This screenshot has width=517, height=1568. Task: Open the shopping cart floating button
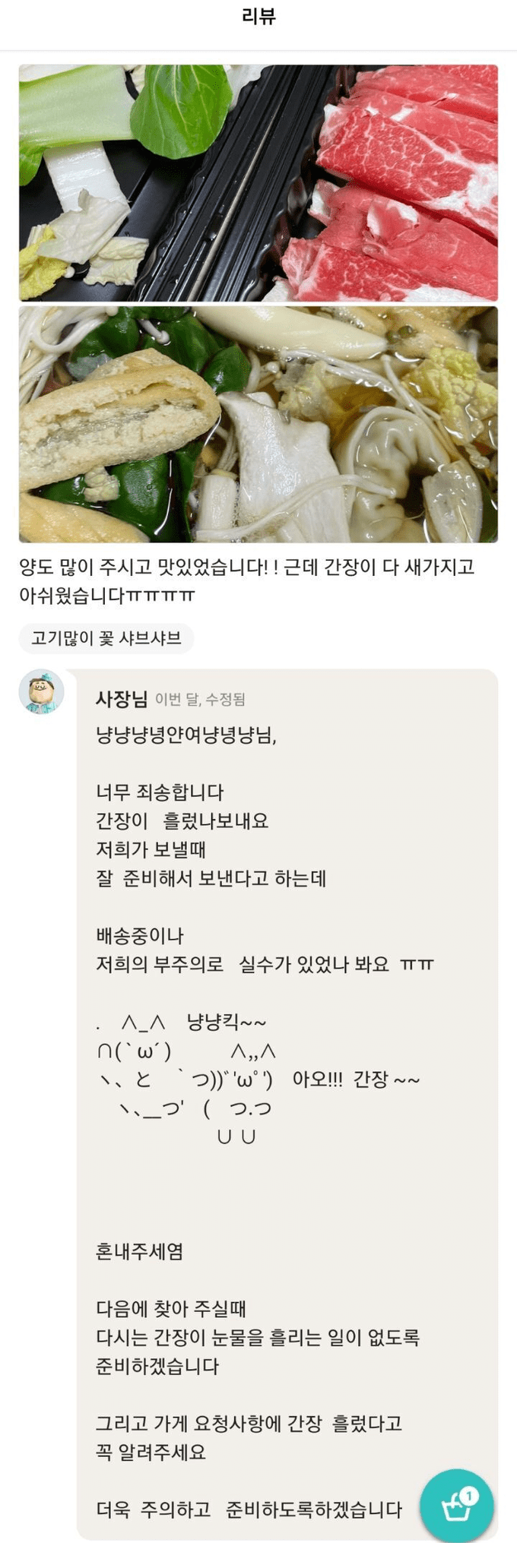click(x=456, y=1506)
